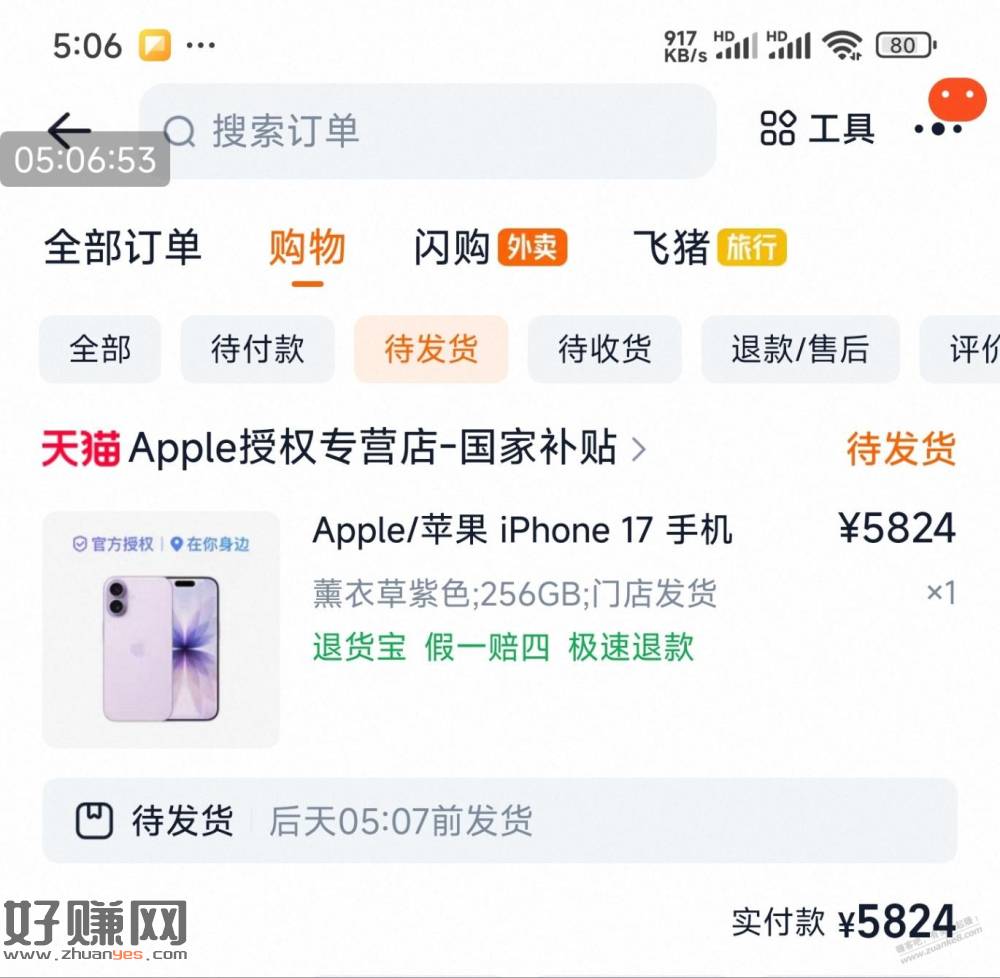
Task: Select the 待发货 filter chip
Action: click(x=431, y=349)
